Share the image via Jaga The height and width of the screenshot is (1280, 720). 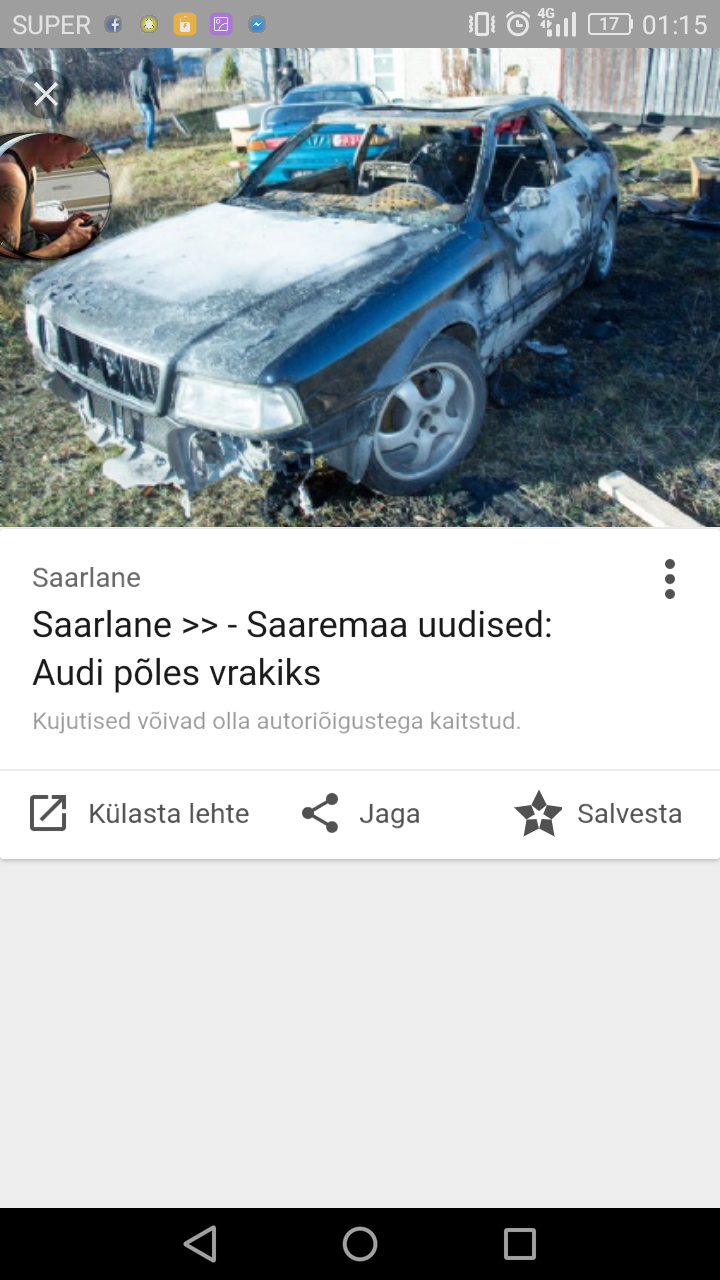pos(360,814)
